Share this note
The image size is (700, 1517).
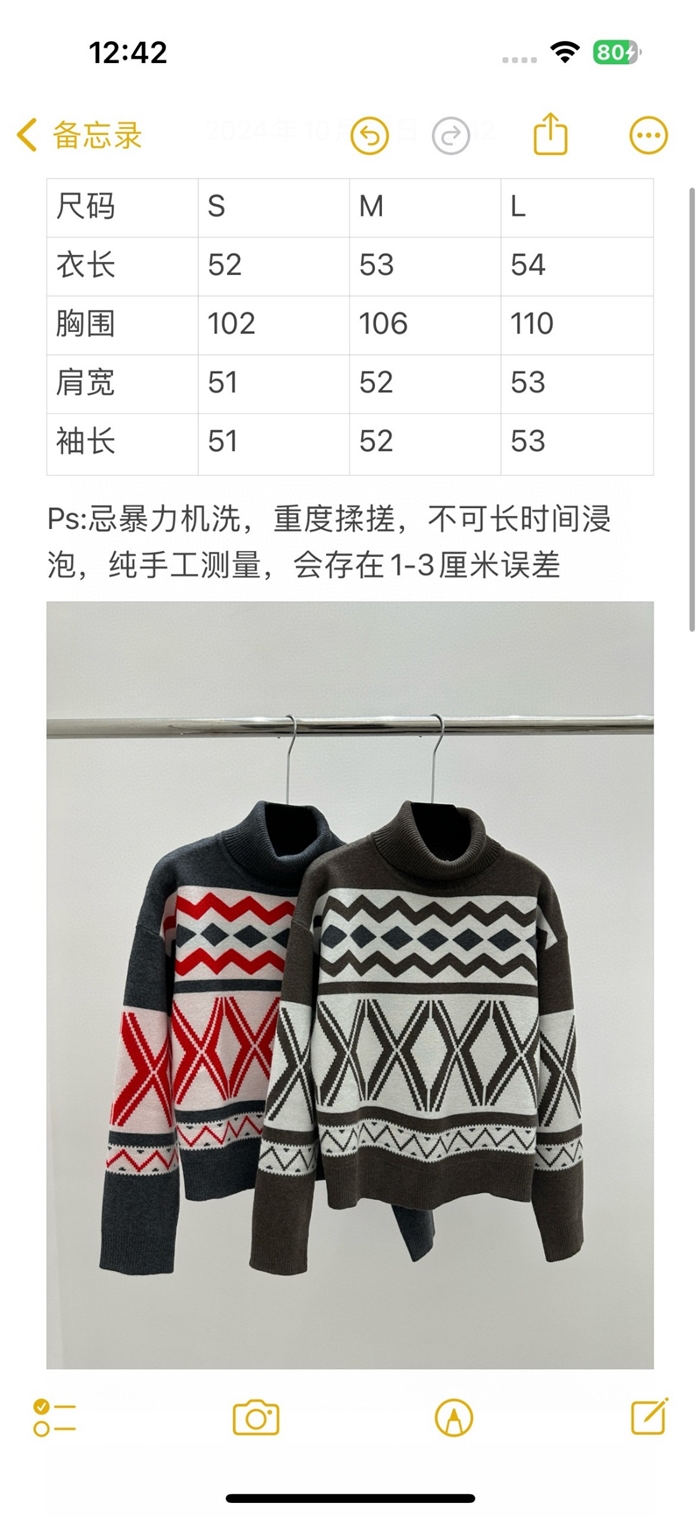tap(550, 134)
